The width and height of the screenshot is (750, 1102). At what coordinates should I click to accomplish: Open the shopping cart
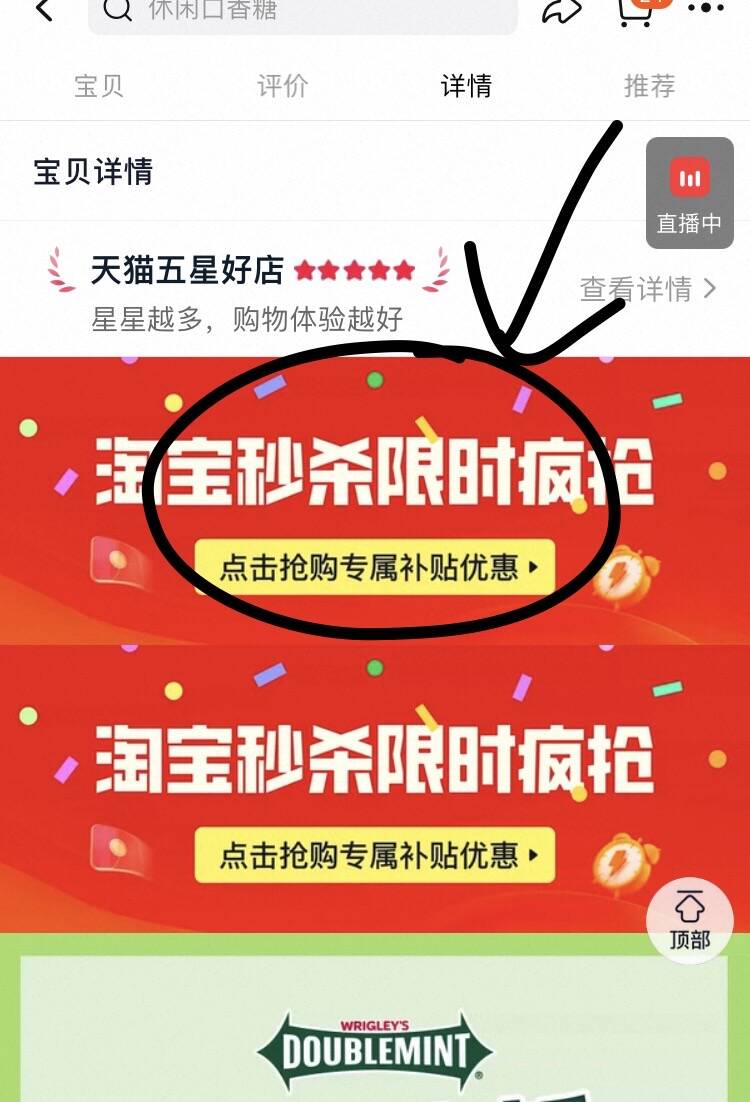pos(637,10)
